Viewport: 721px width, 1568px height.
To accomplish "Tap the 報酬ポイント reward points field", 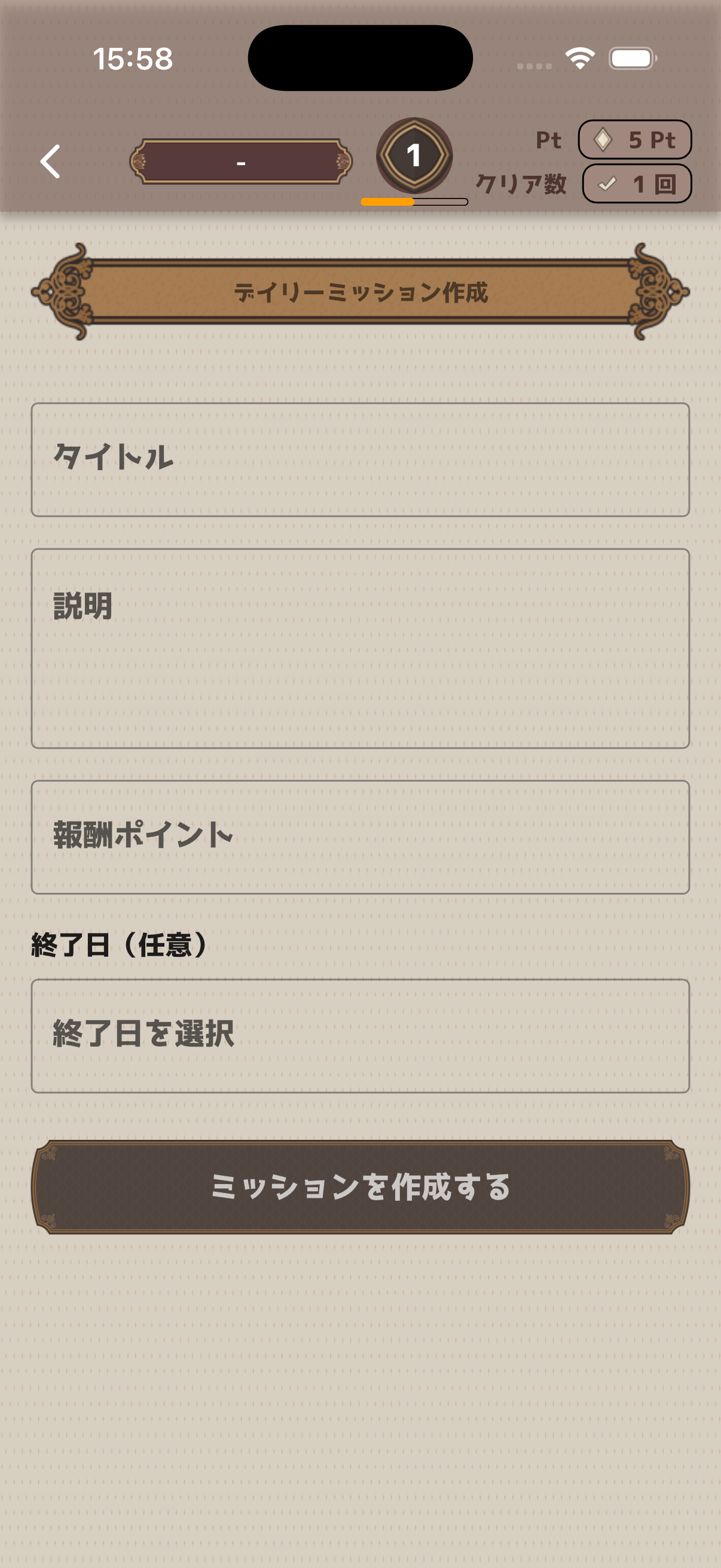I will click(x=360, y=837).
